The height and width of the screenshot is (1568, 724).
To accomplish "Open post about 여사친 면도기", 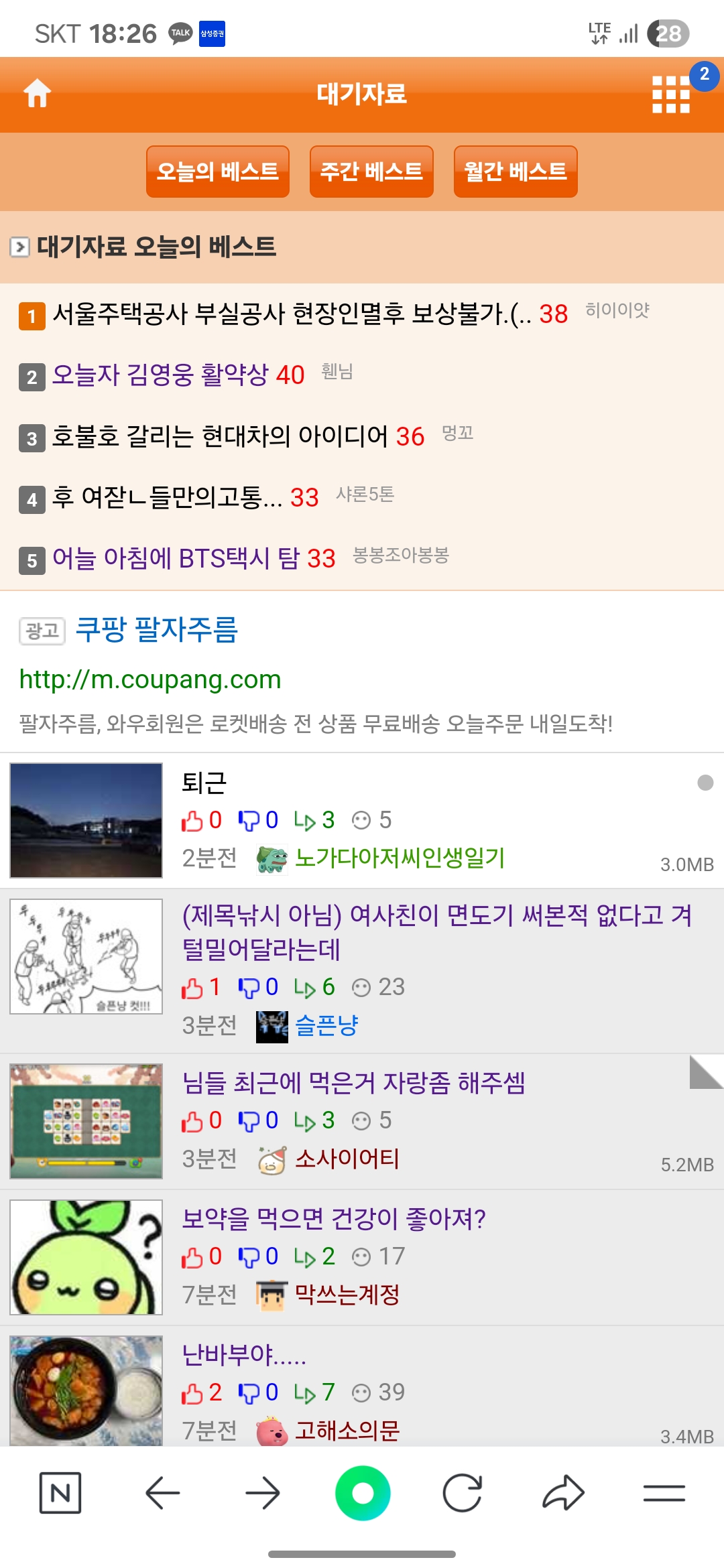I will coord(437,931).
